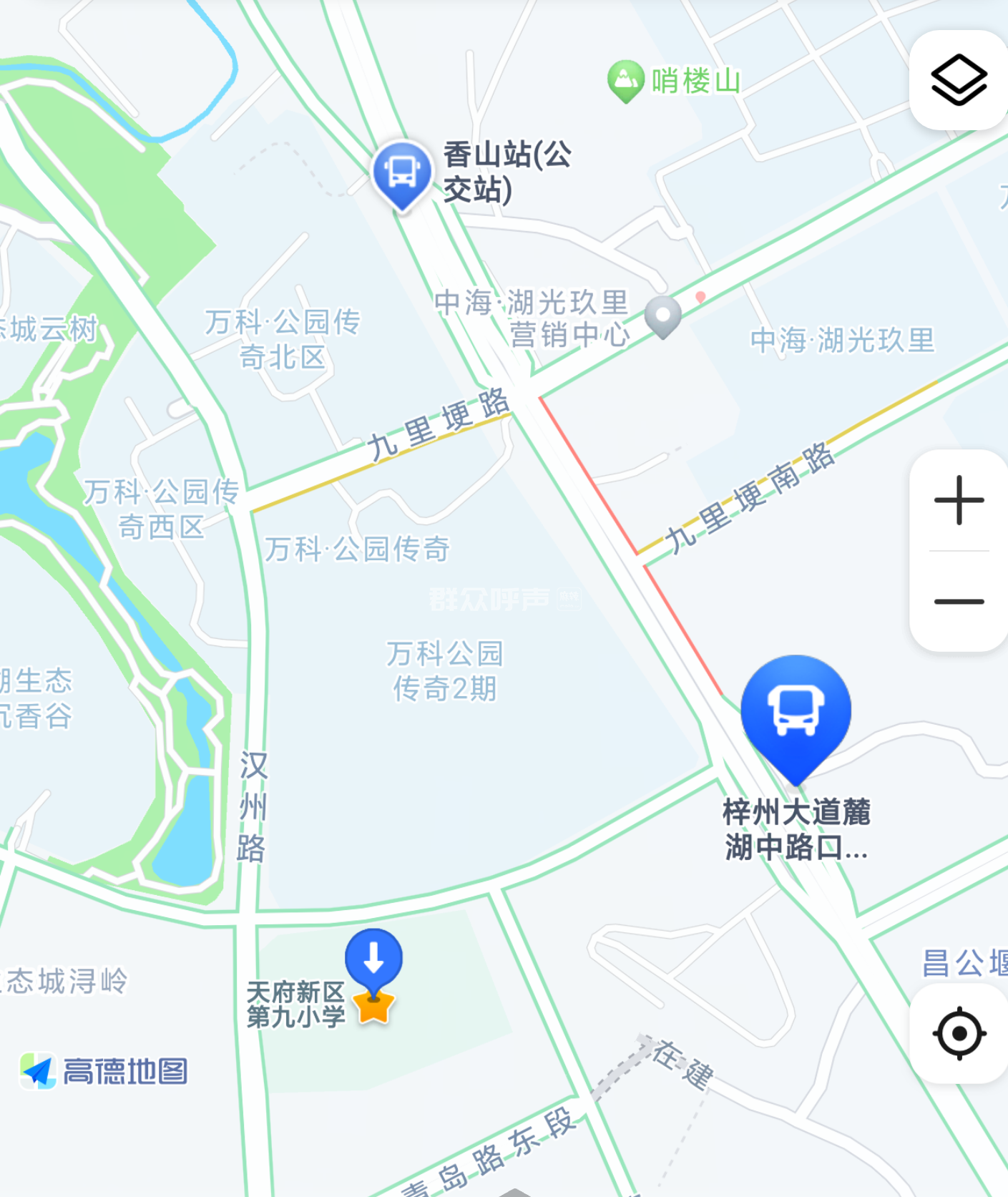The image size is (1008, 1197).
Task: Select the 梓州大道麓湖中路口 bus stop marker
Action: click(796, 712)
